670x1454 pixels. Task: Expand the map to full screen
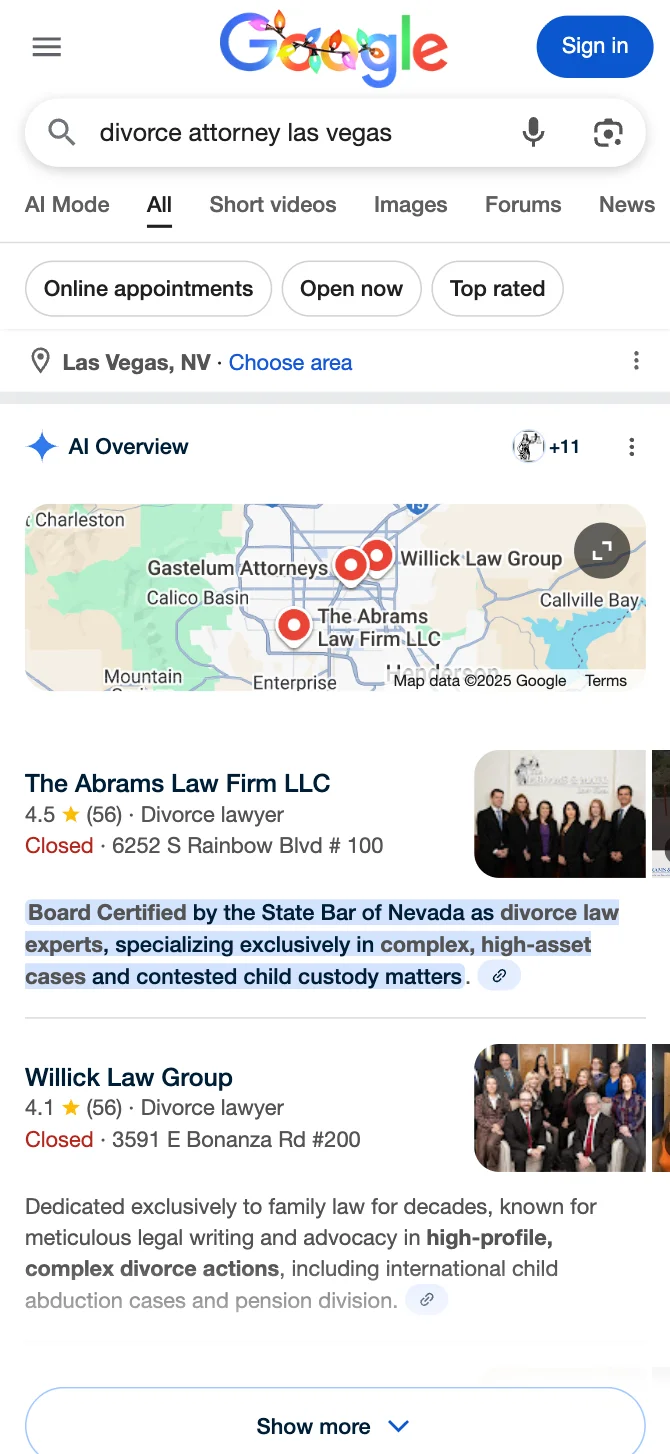coord(601,550)
